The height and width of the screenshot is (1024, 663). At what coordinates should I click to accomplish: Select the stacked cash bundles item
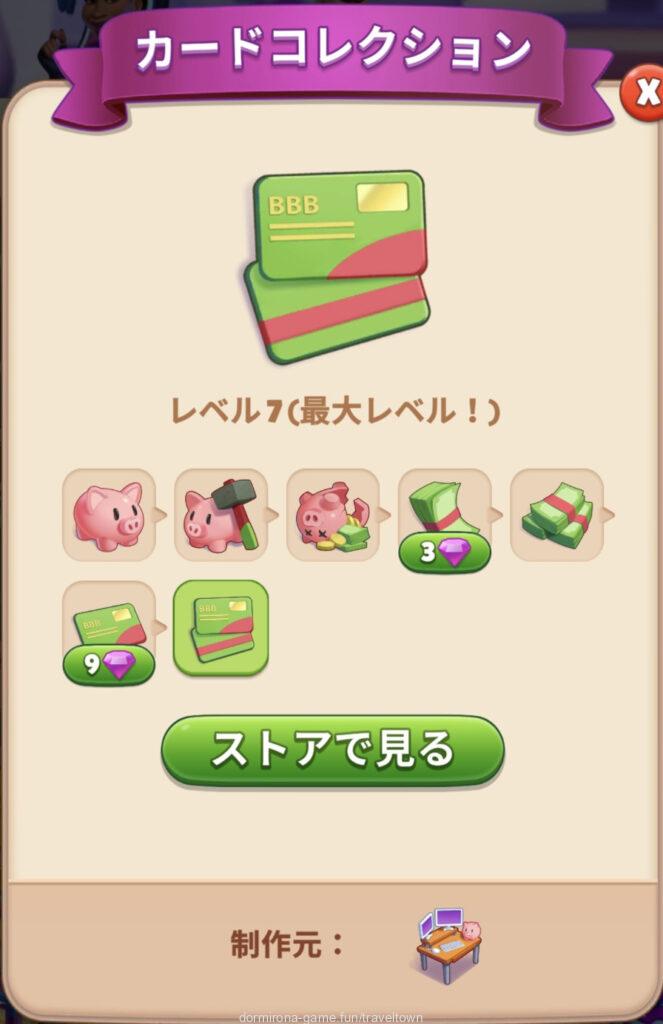tap(557, 514)
